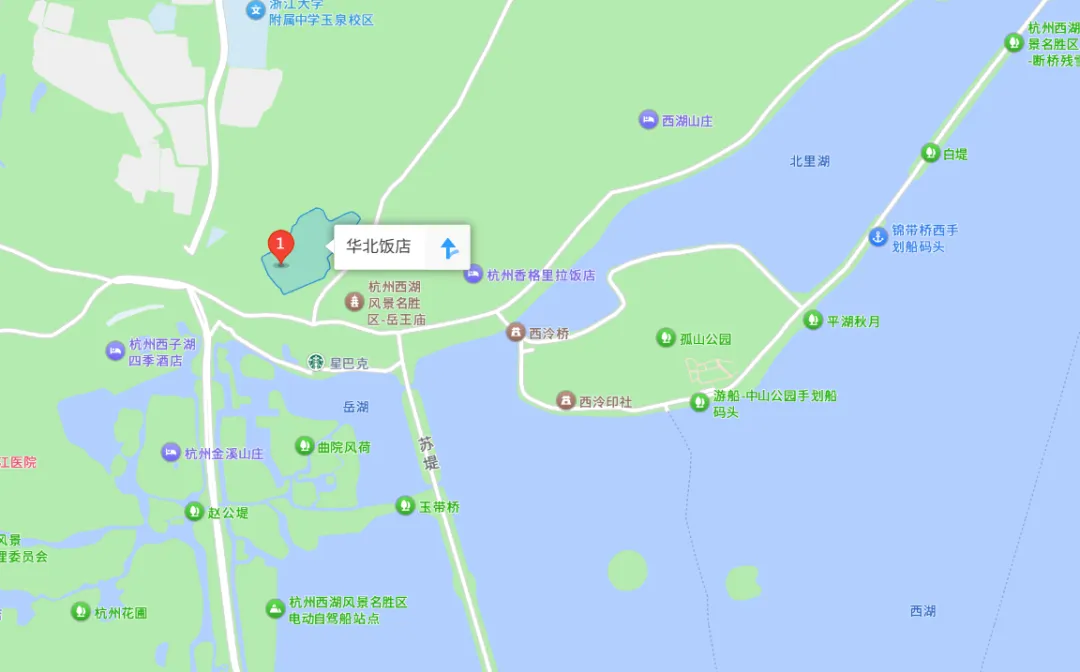Select 锦带桥西手划船码头 dock marker
The width and height of the screenshot is (1080, 672).
coord(878,237)
